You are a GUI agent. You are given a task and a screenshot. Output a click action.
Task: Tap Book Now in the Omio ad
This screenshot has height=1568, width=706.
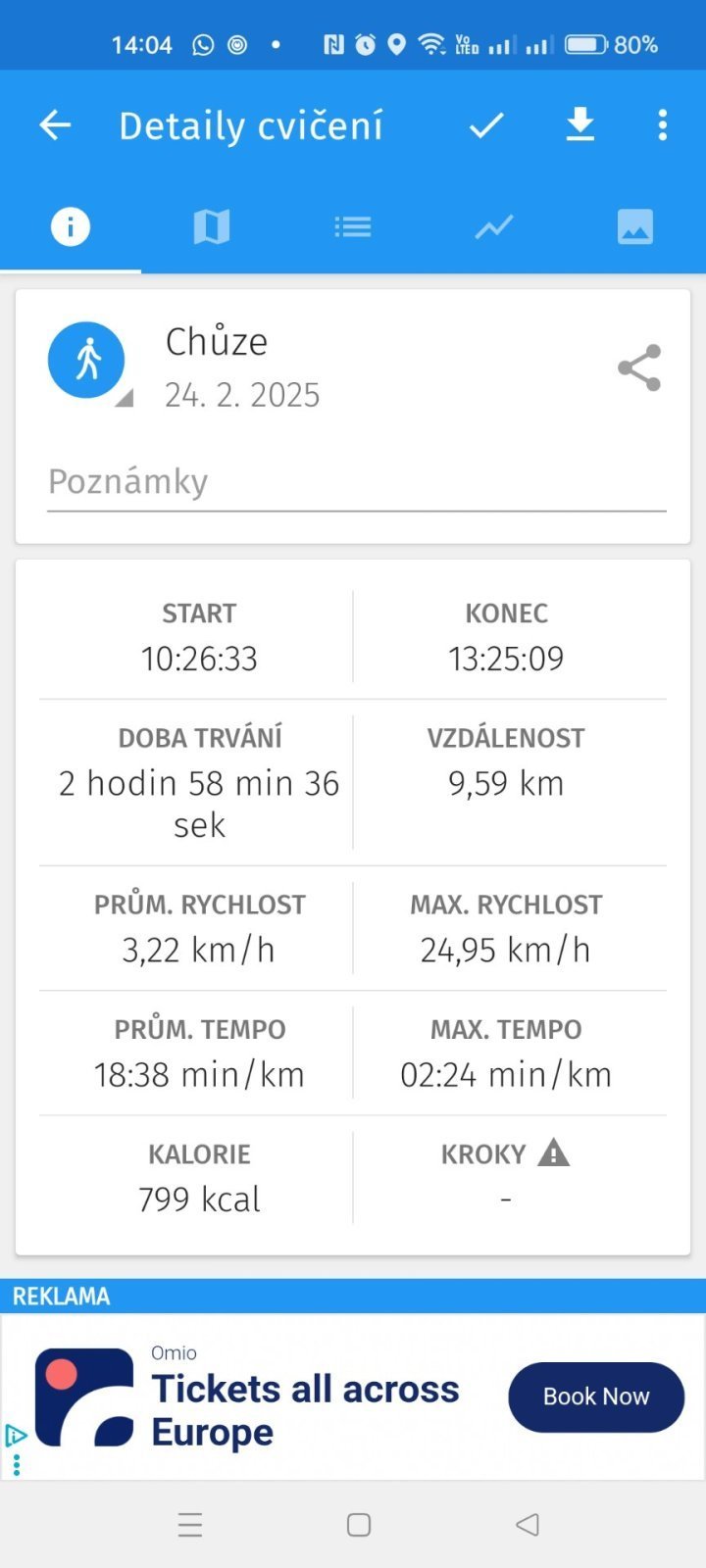[x=596, y=1396]
